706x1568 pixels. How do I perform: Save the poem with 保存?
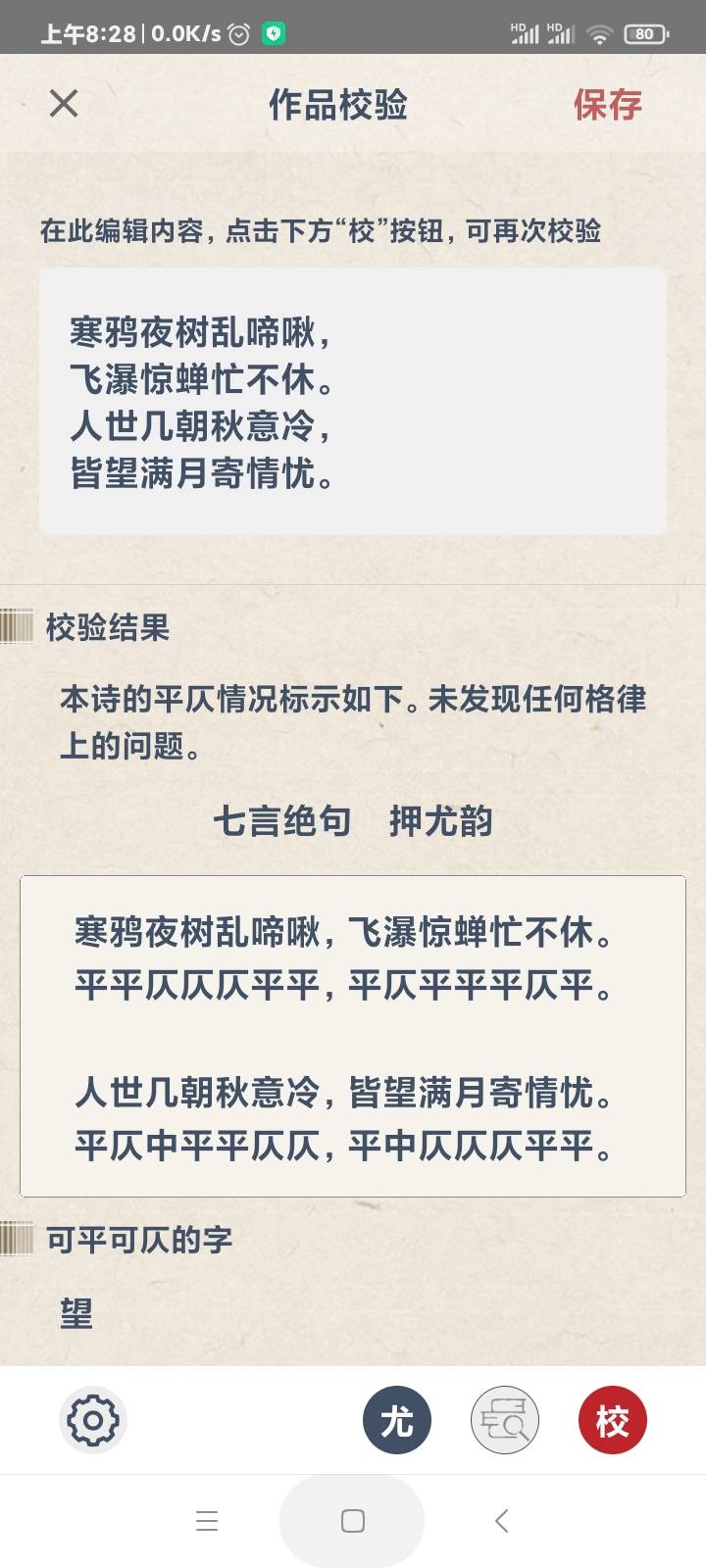click(x=607, y=104)
